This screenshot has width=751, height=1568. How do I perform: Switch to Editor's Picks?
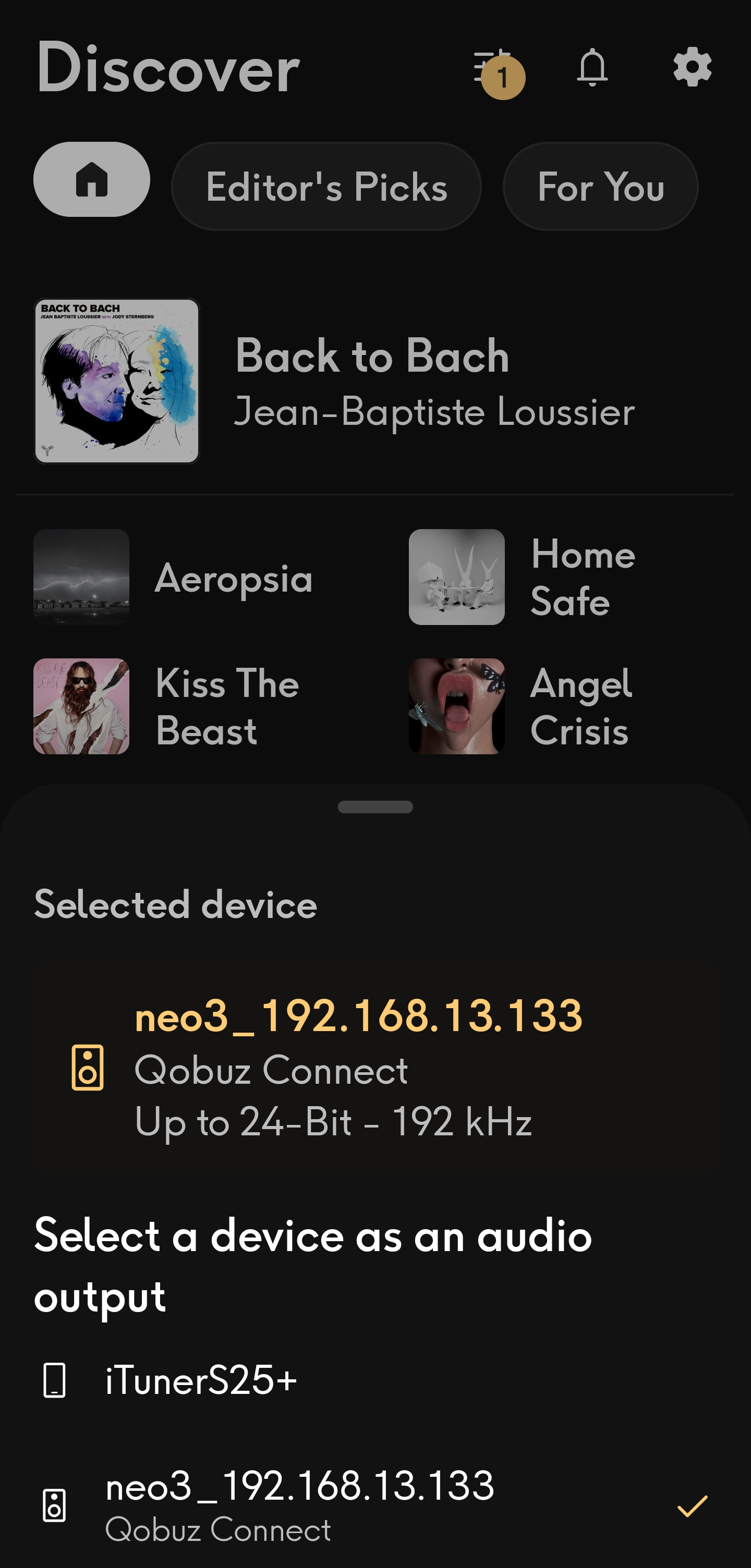coord(326,186)
